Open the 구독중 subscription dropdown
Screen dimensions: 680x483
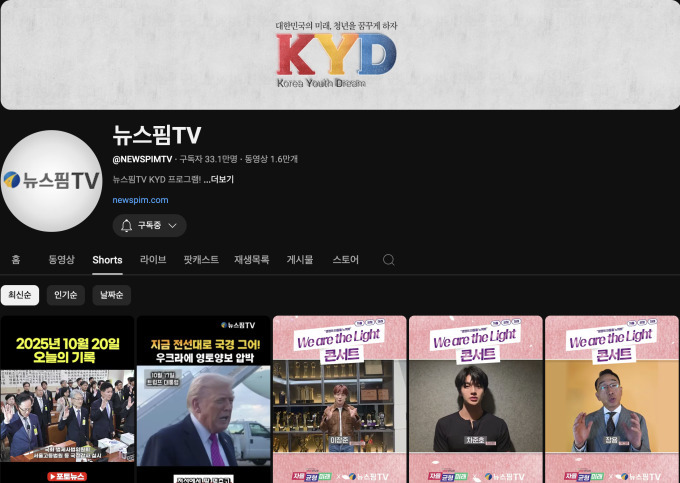(x=149, y=226)
